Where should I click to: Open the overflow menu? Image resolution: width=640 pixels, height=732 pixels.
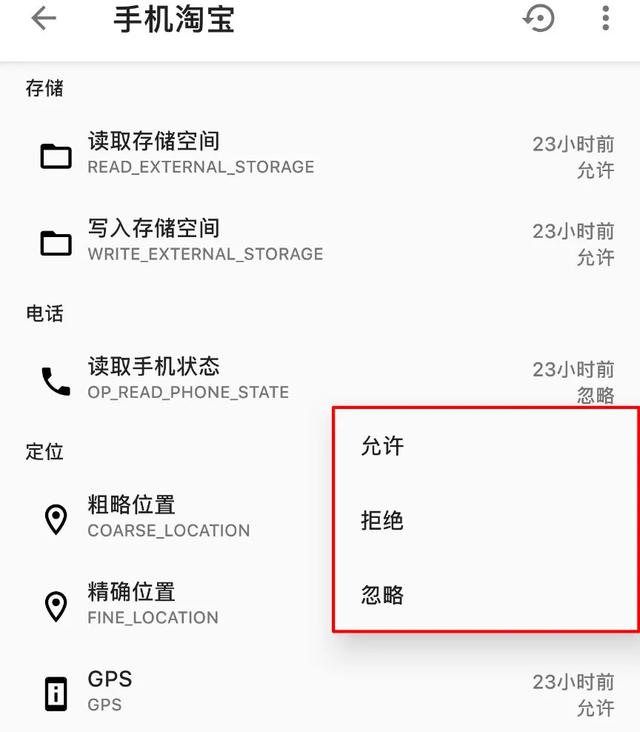click(x=605, y=19)
